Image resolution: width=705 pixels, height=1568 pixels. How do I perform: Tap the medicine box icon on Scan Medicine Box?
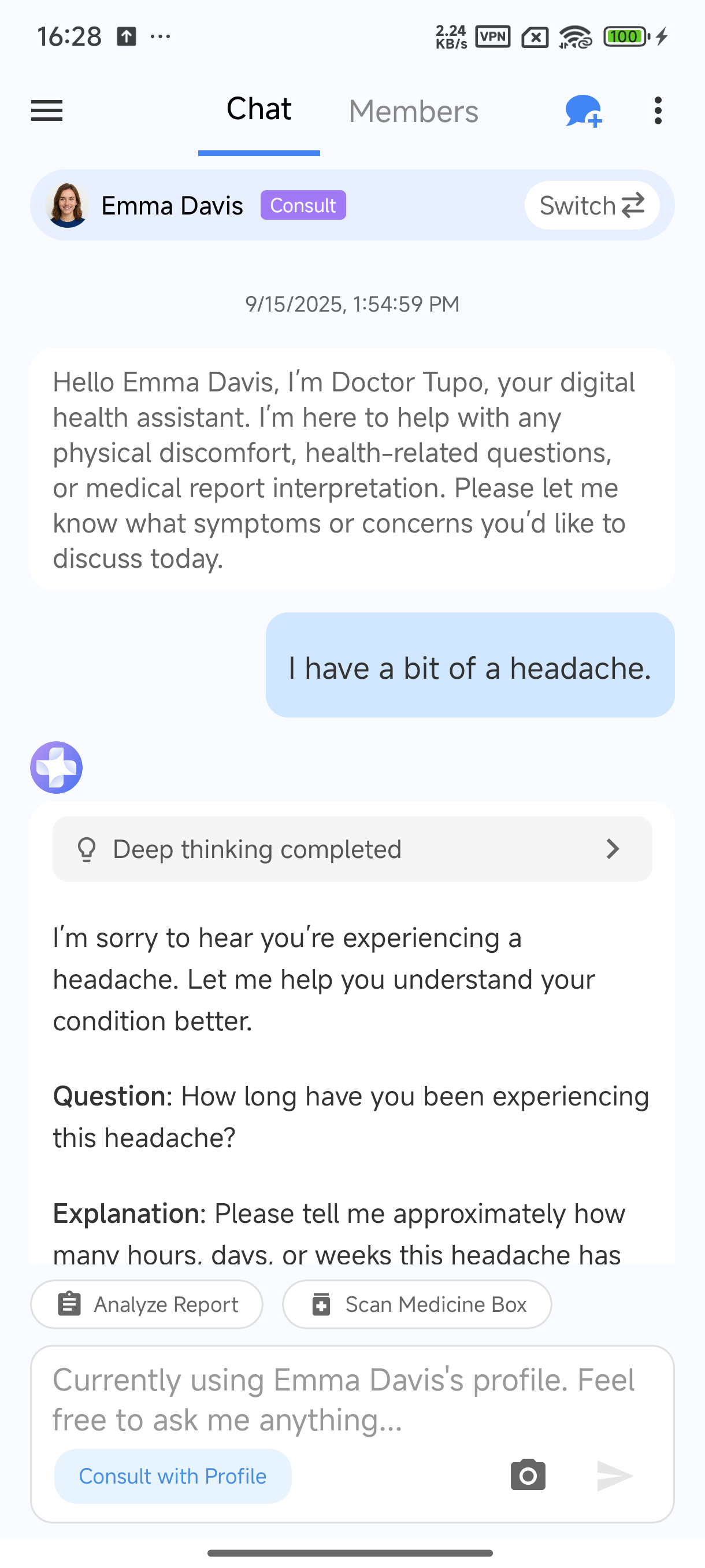321,1304
